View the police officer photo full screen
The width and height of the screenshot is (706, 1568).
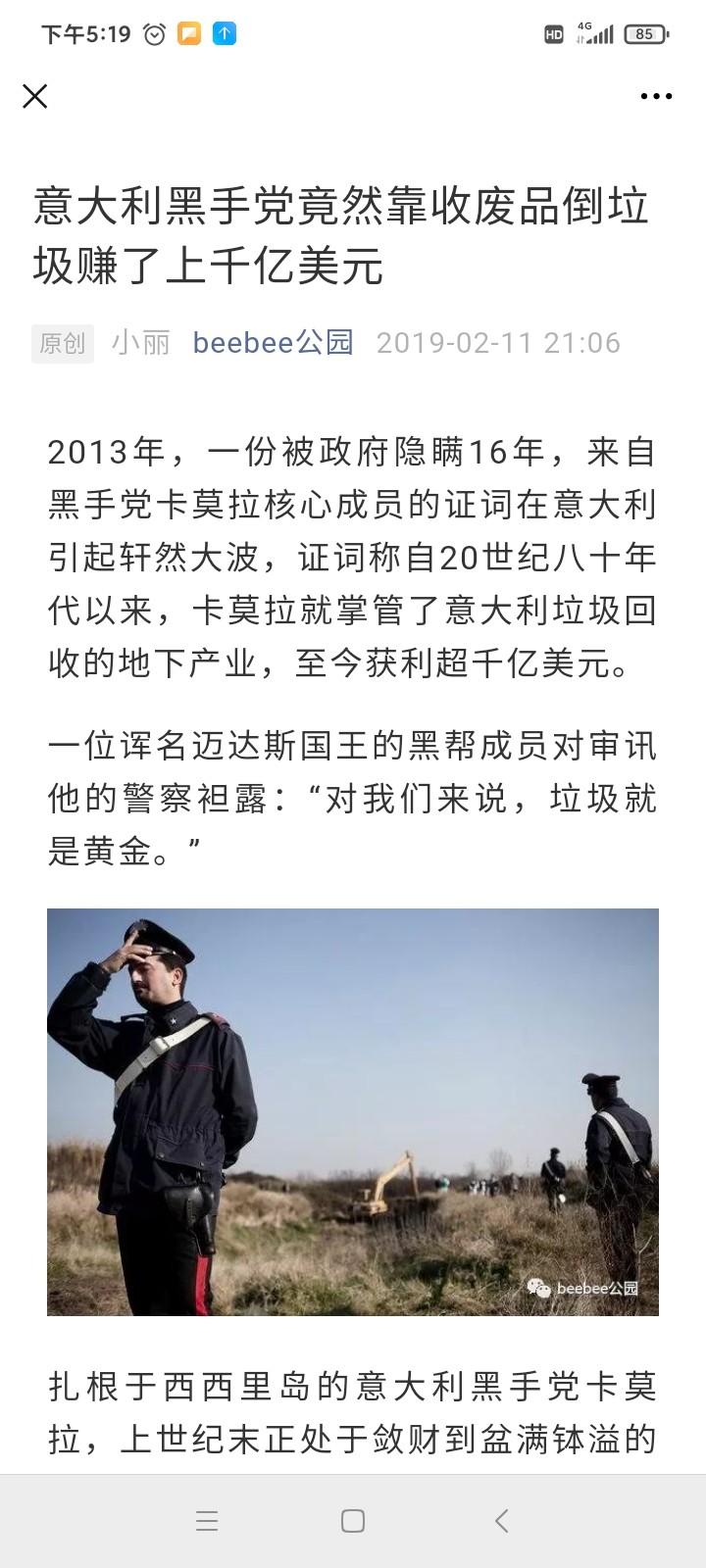(x=353, y=1111)
